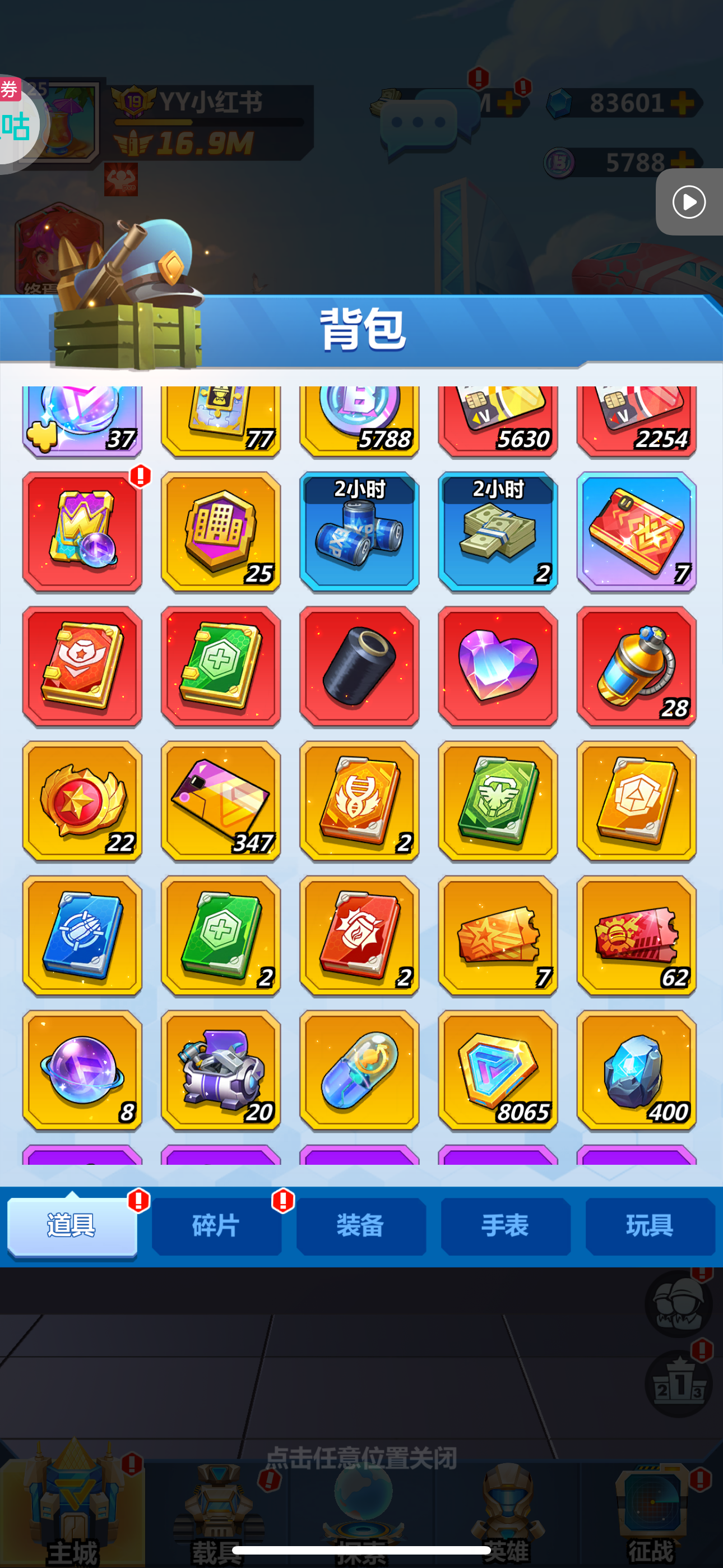Image resolution: width=723 pixels, height=1568 pixels.
Task: Tap the screen recording play button
Action: [689, 201]
